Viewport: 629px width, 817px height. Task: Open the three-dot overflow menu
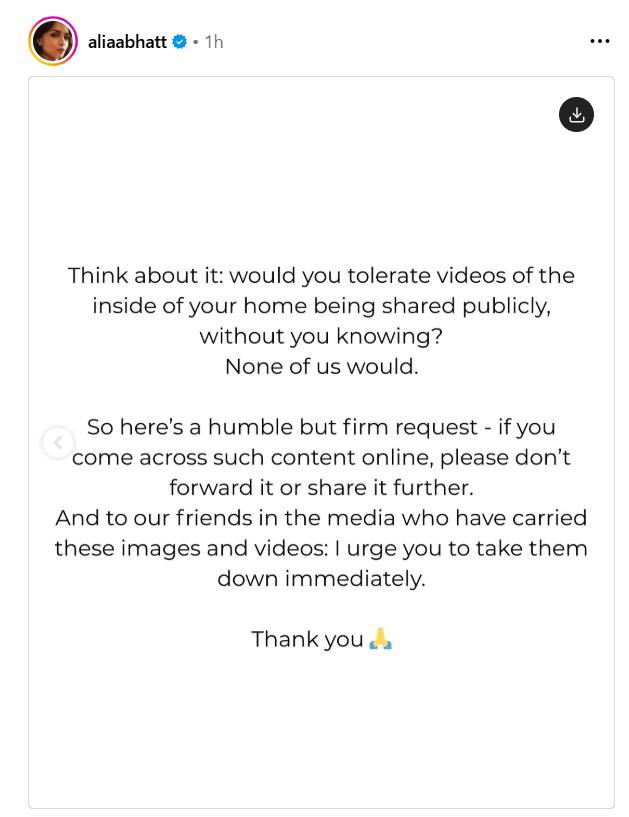[x=599, y=41]
